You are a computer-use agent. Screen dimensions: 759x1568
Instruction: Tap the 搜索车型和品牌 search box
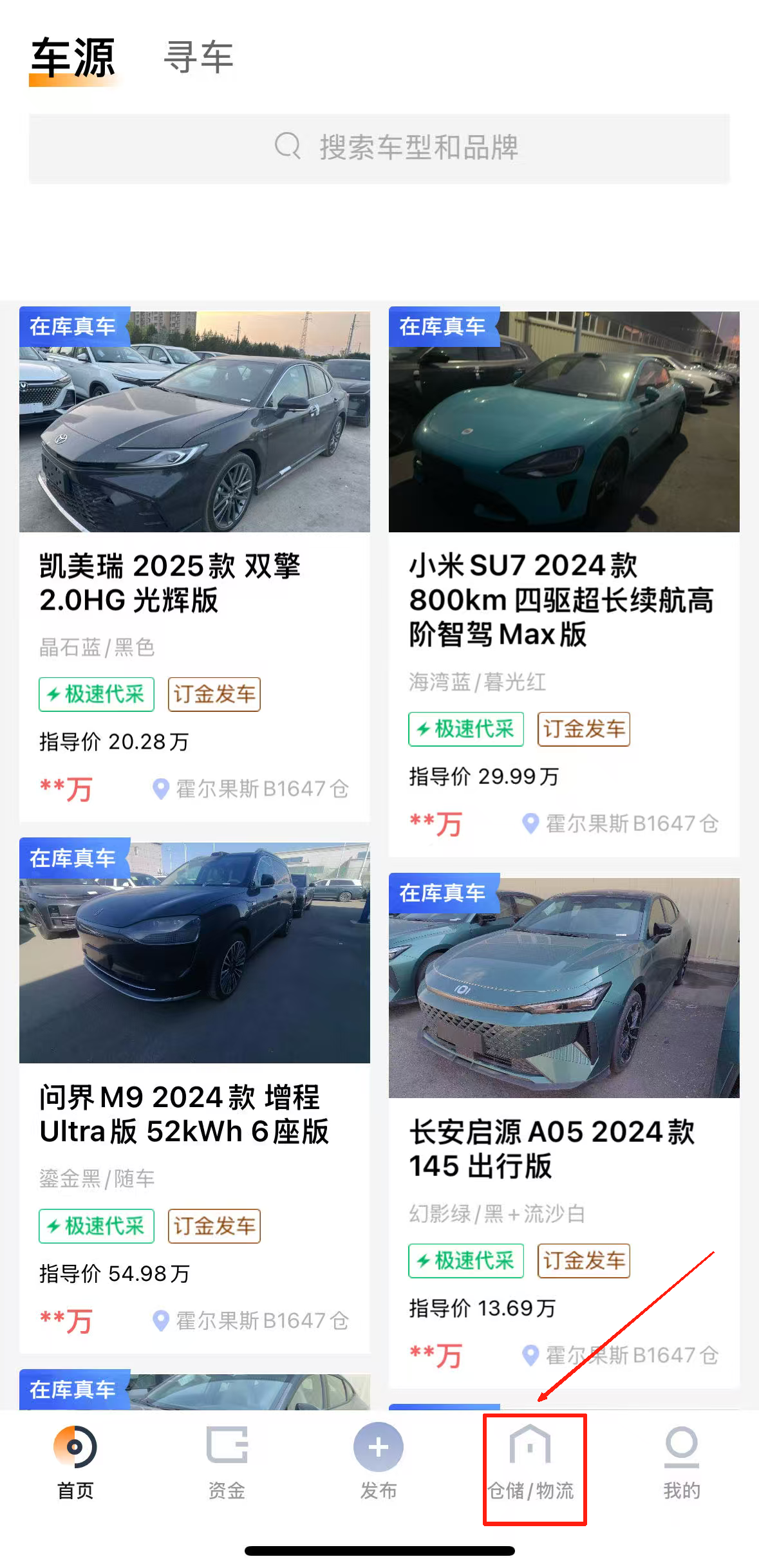[379, 148]
